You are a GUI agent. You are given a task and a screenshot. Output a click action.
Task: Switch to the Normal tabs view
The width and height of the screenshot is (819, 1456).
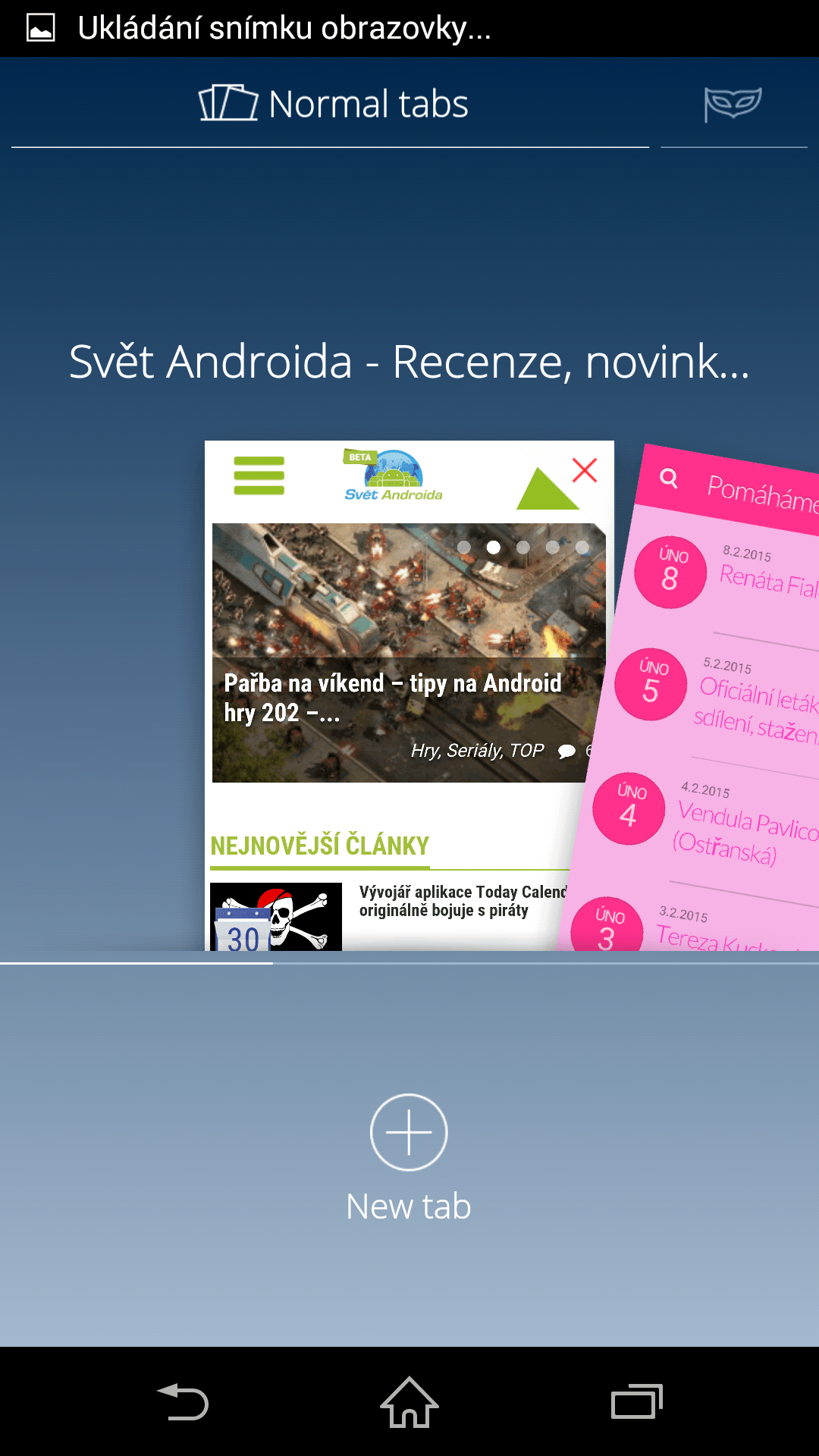tap(332, 104)
